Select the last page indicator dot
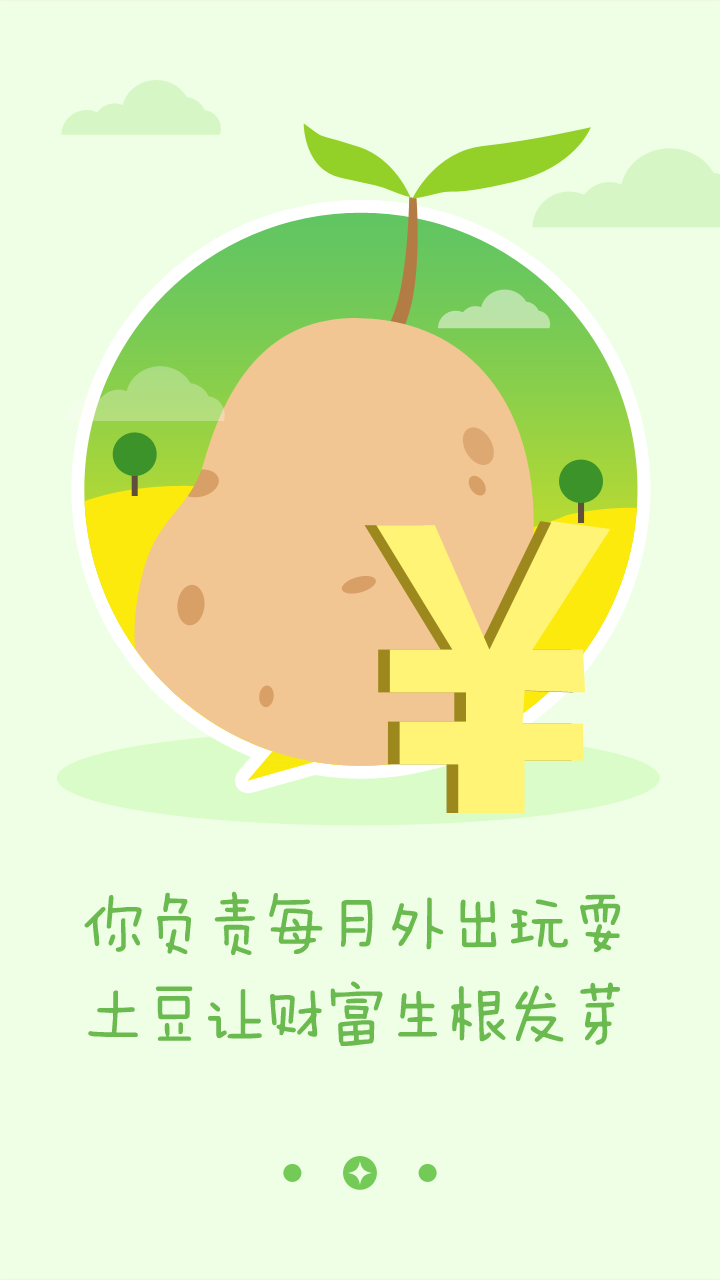720x1280 pixels. [x=427, y=1172]
